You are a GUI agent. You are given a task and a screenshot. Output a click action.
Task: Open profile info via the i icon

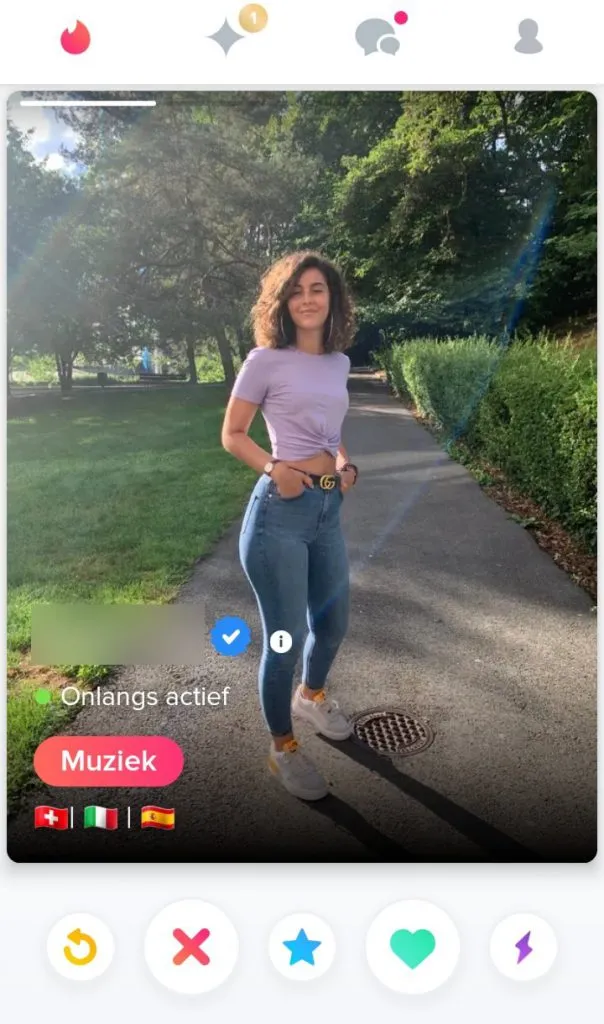click(281, 641)
